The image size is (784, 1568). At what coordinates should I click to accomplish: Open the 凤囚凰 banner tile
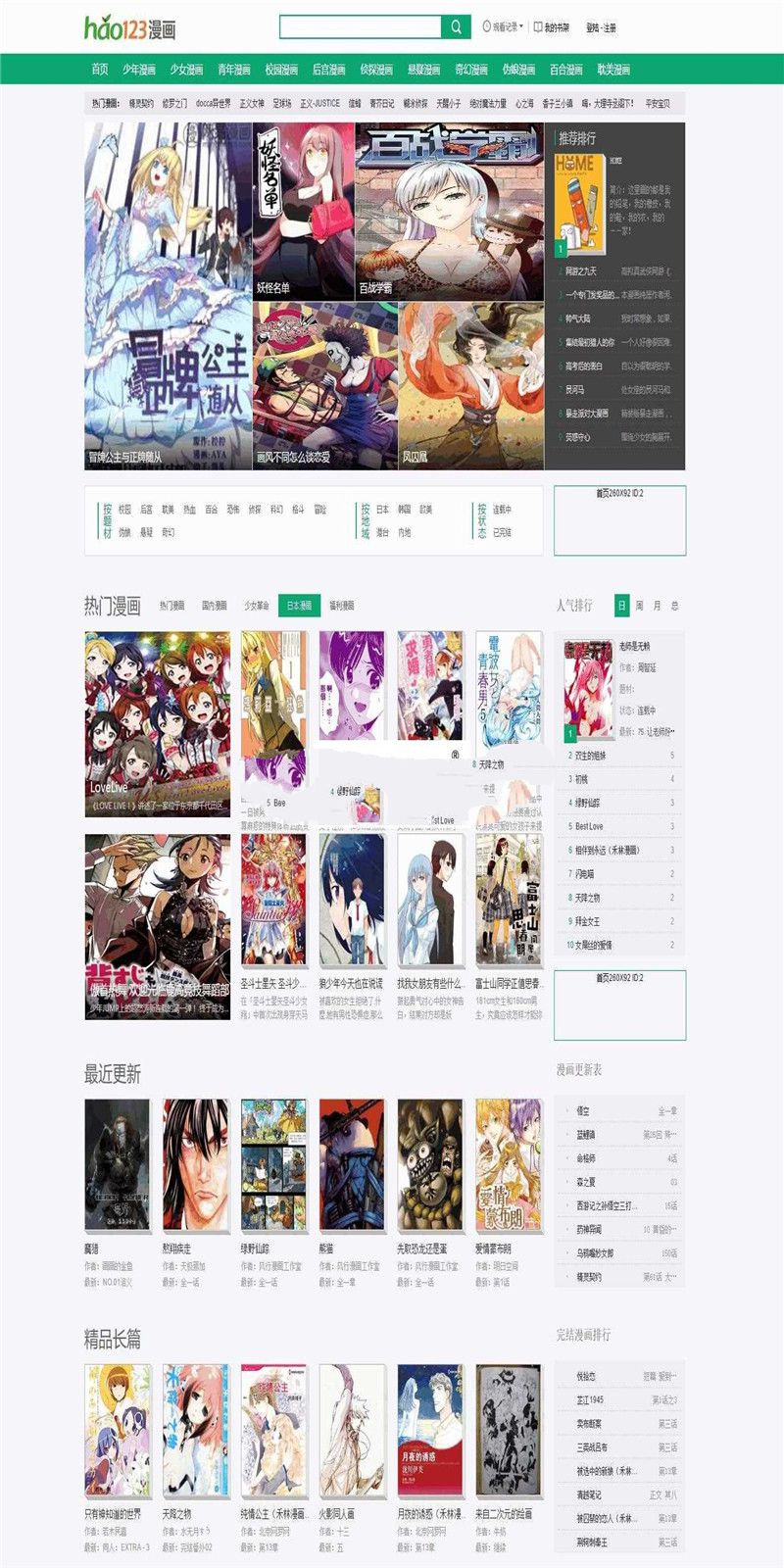click(470, 385)
